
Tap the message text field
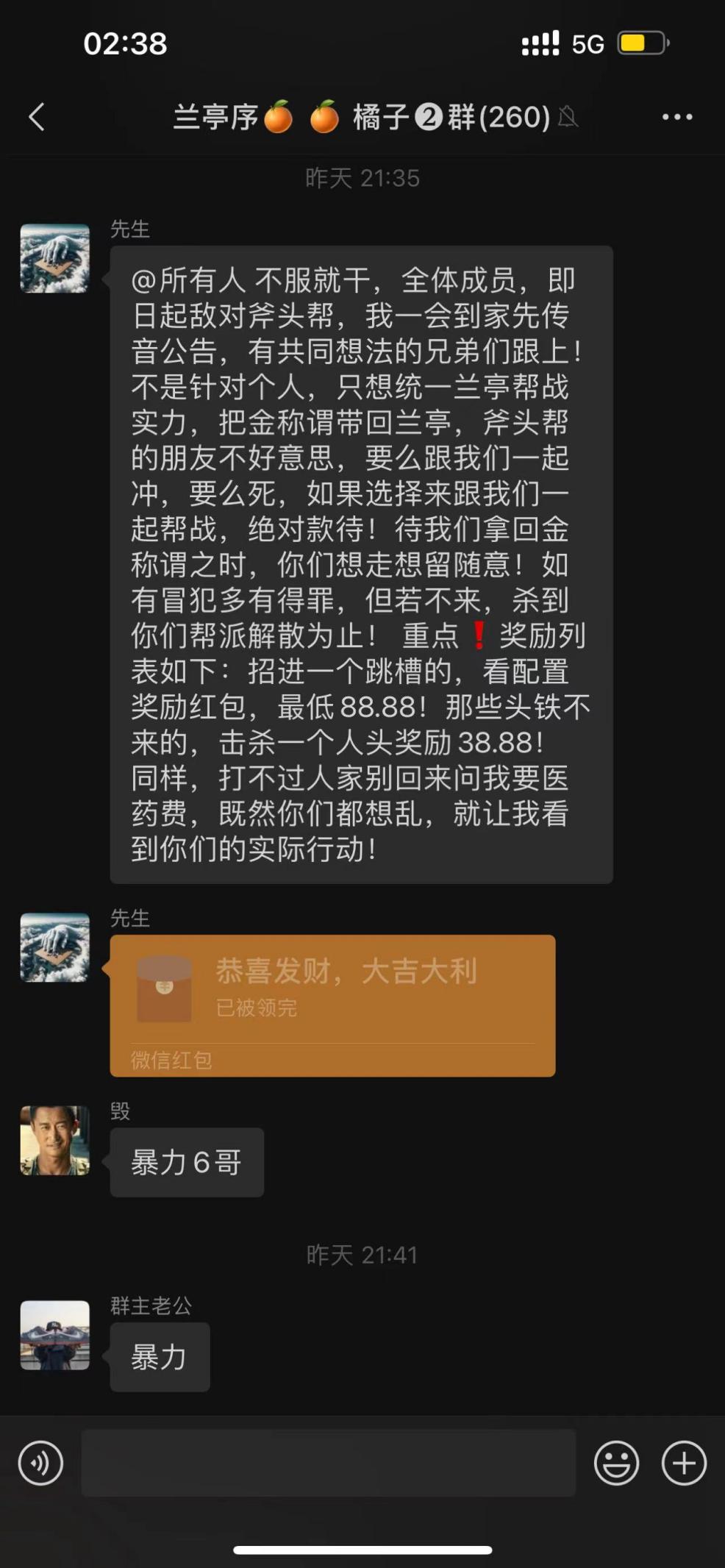click(328, 1463)
